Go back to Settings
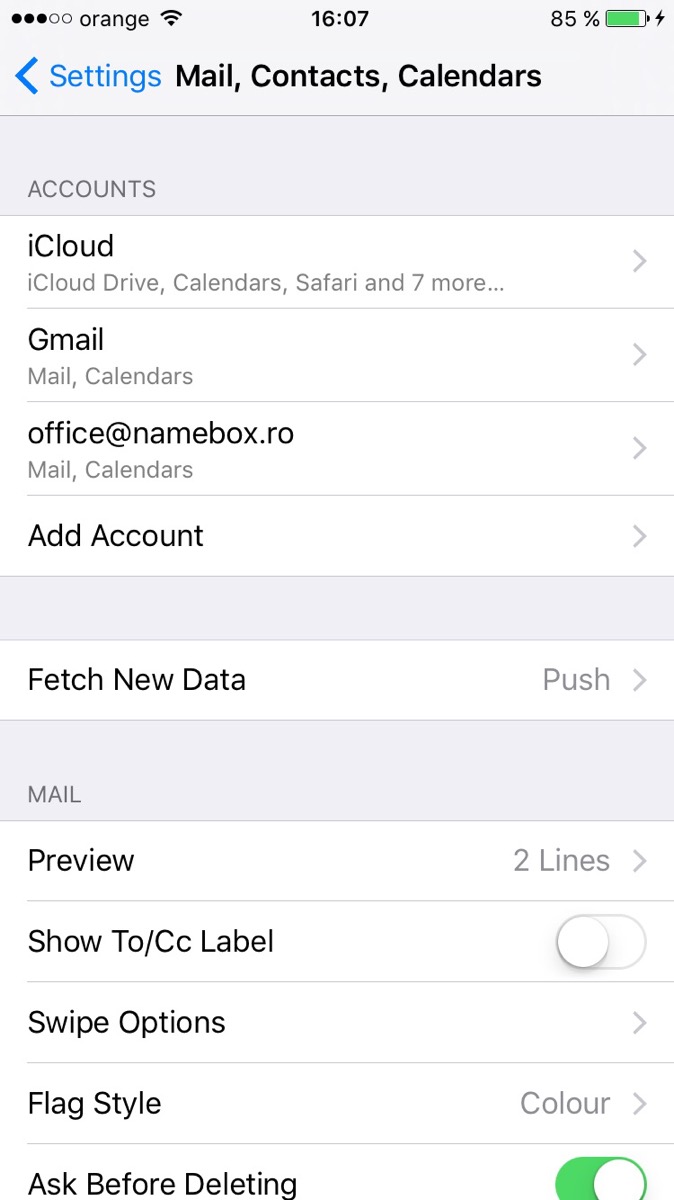This screenshot has height=1200, width=674. 88,76
